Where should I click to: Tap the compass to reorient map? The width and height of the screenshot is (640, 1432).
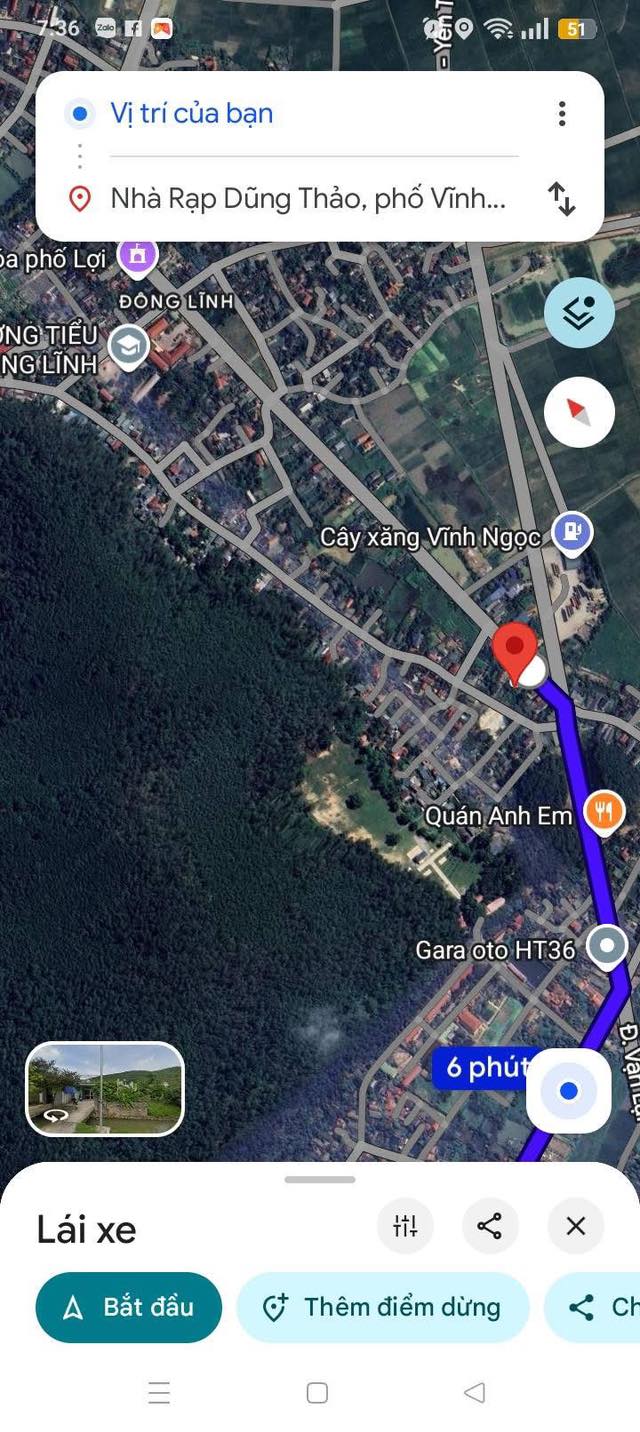579,411
